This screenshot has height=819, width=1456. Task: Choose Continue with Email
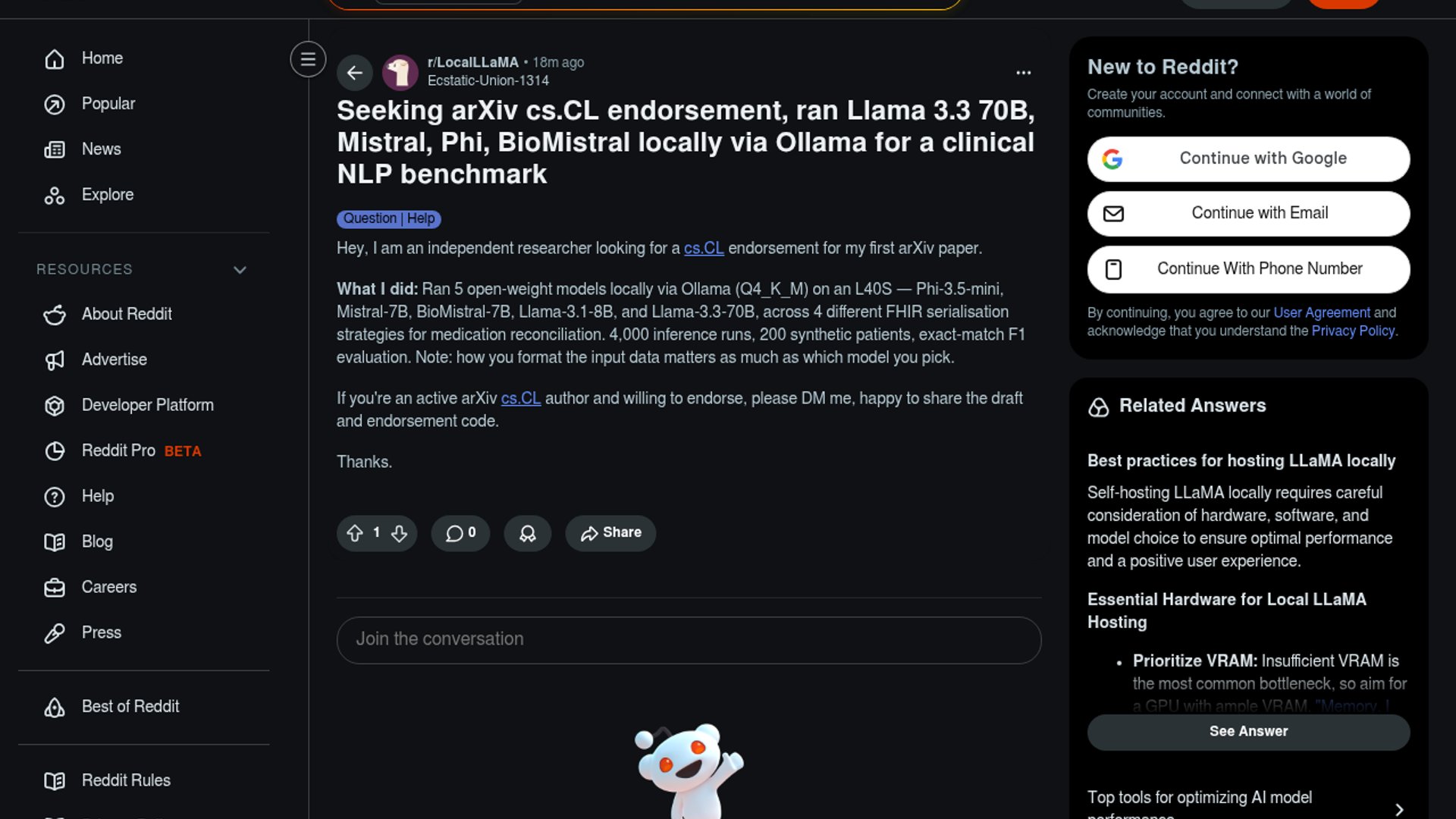click(1248, 213)
